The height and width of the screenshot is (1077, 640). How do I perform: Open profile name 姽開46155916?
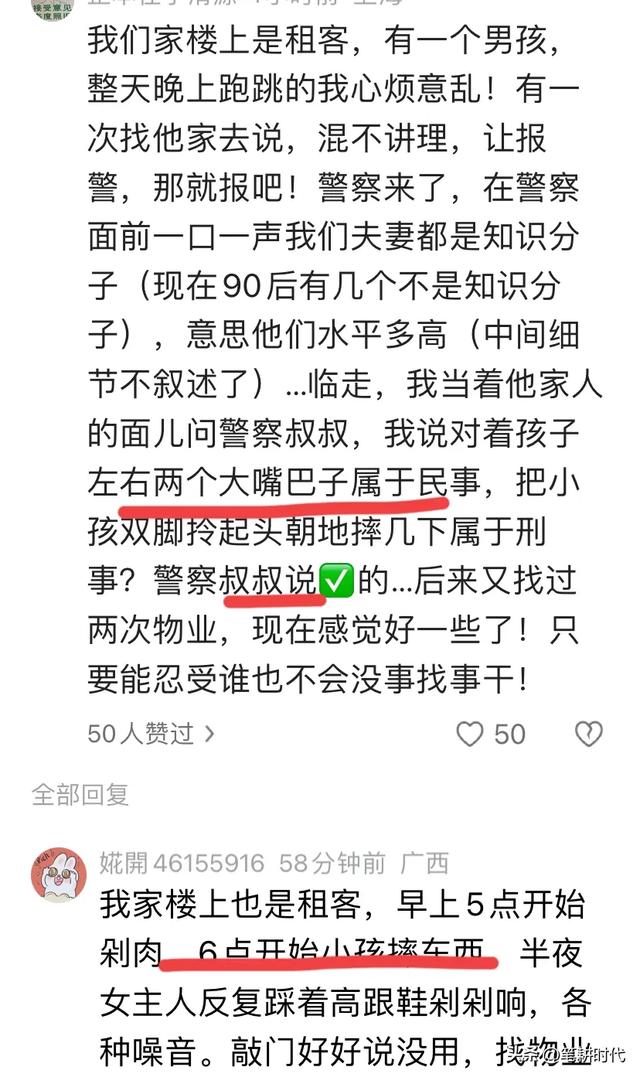[182, 863]
